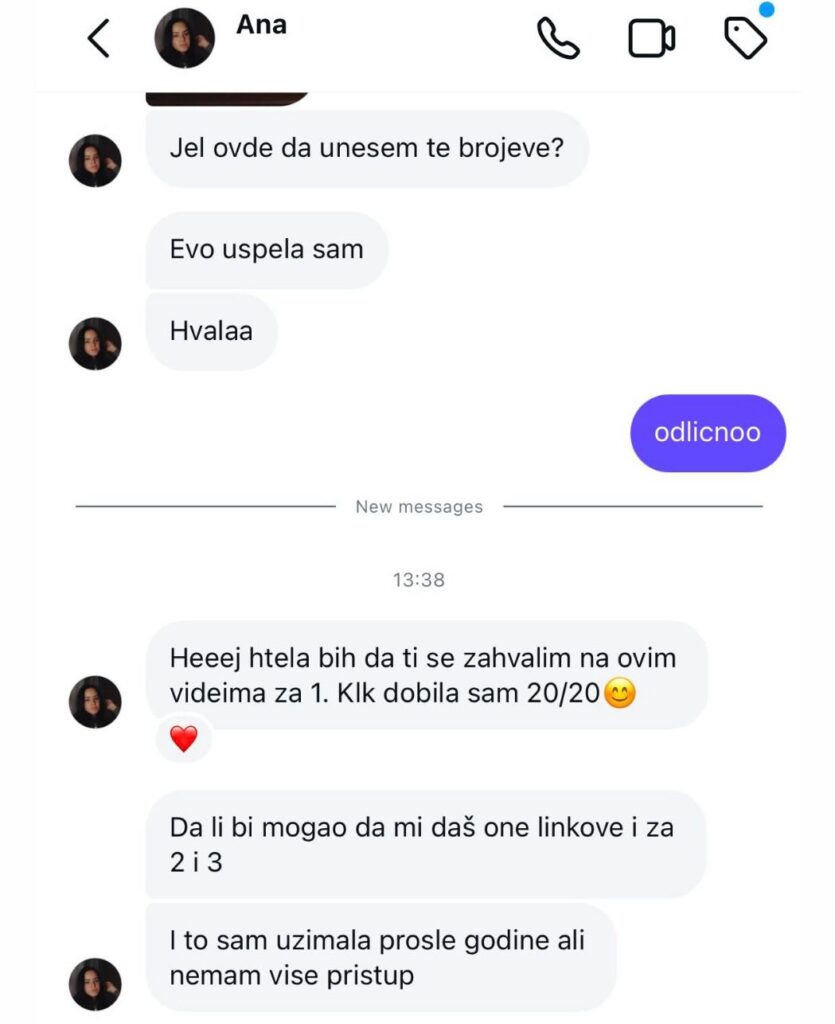The height and width of the screenshot is (1024, 835).
Task: Tap the heart reaction under the 20/20 message
Action: coord(184,740)
